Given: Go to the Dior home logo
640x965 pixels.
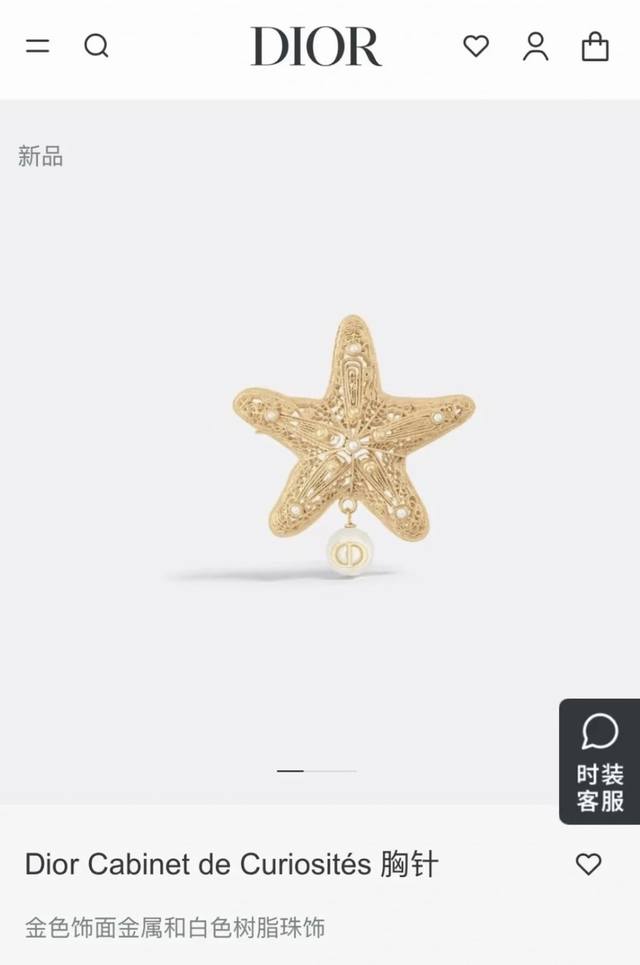Looking at the screenshot, I should pos(316,47).
